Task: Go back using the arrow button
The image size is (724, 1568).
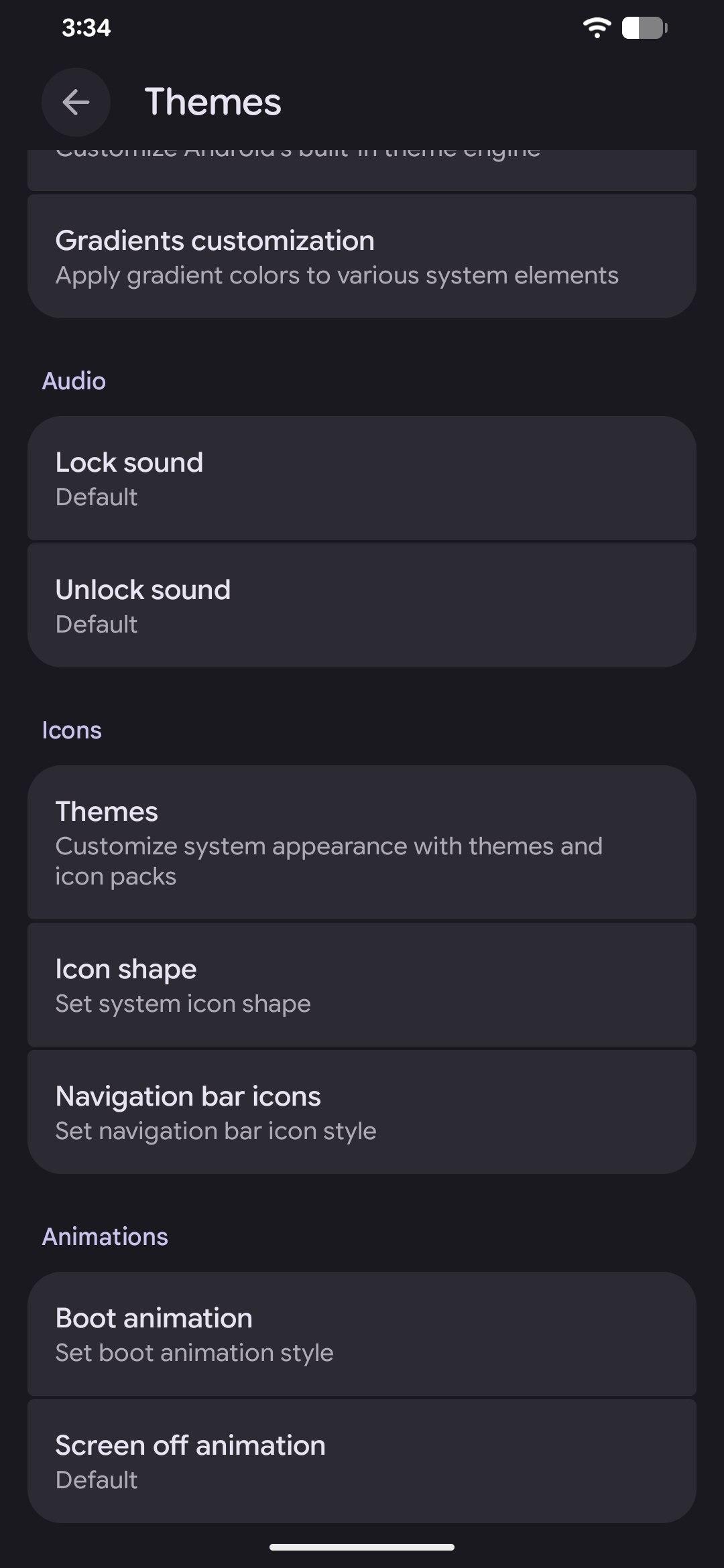Action: click(76, 103)
